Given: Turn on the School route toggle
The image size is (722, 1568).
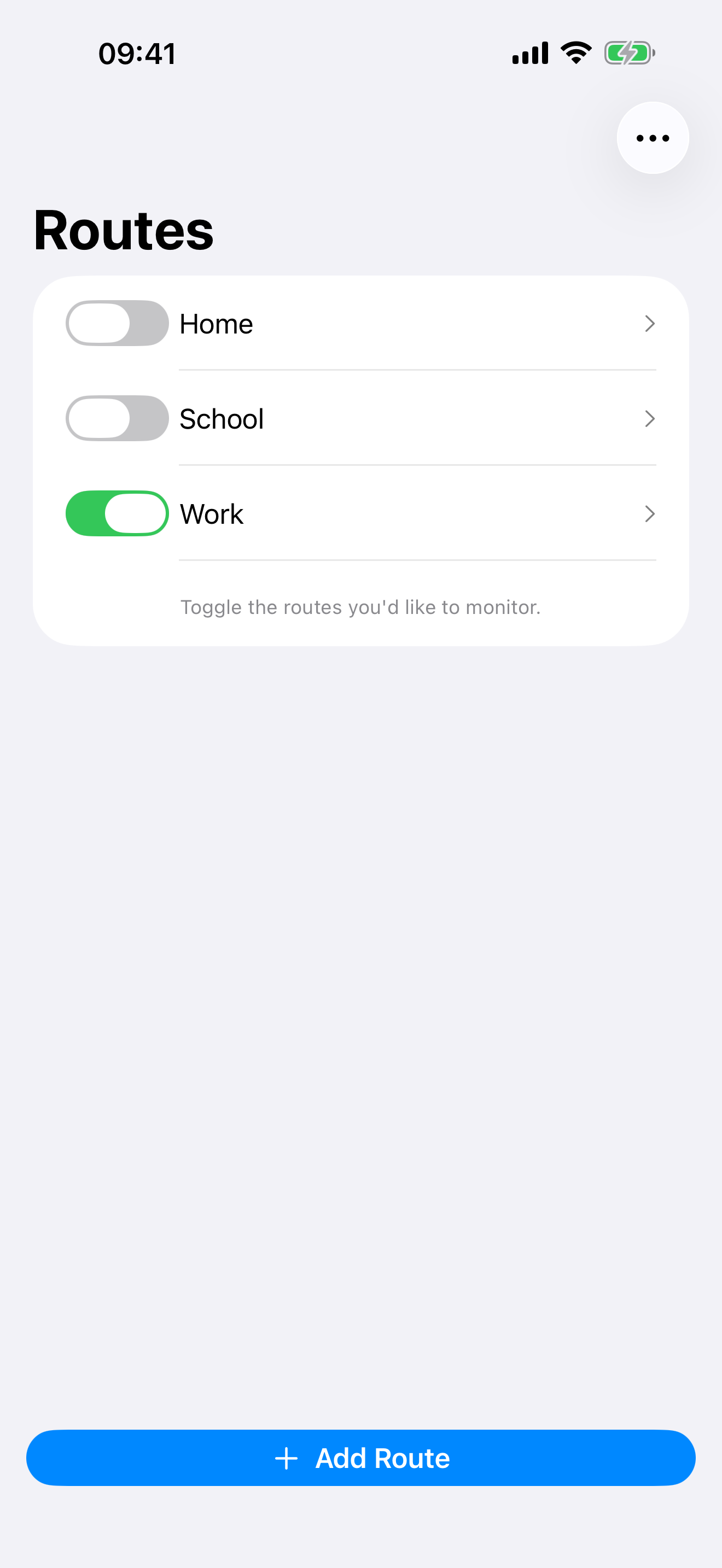Looking at the screenshot, I should tap(117, 419).
